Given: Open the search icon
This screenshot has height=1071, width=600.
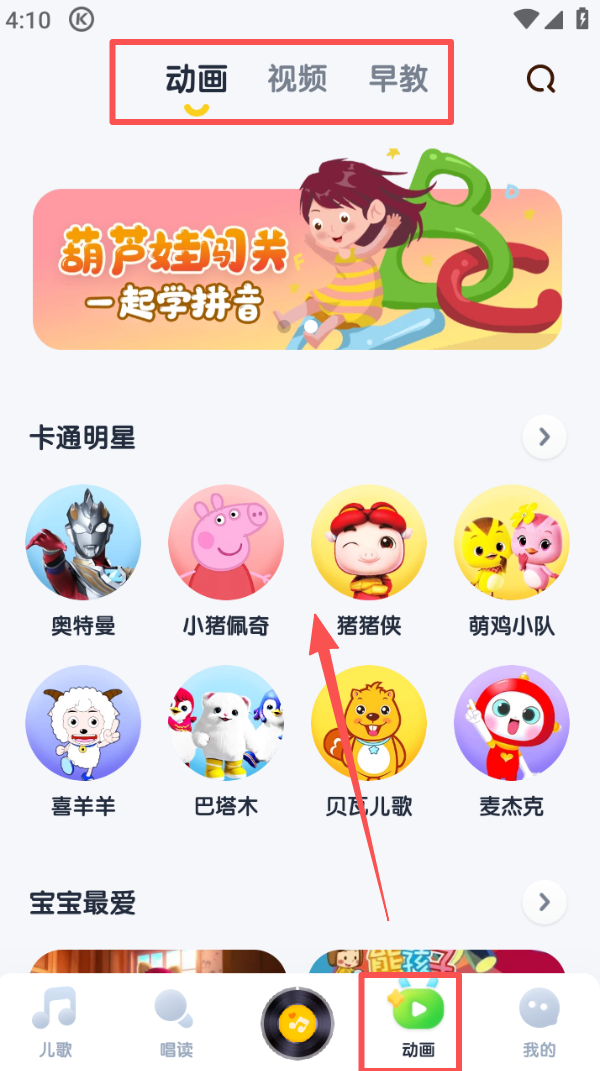Looking at the screenshot, I should pos(541,79).
